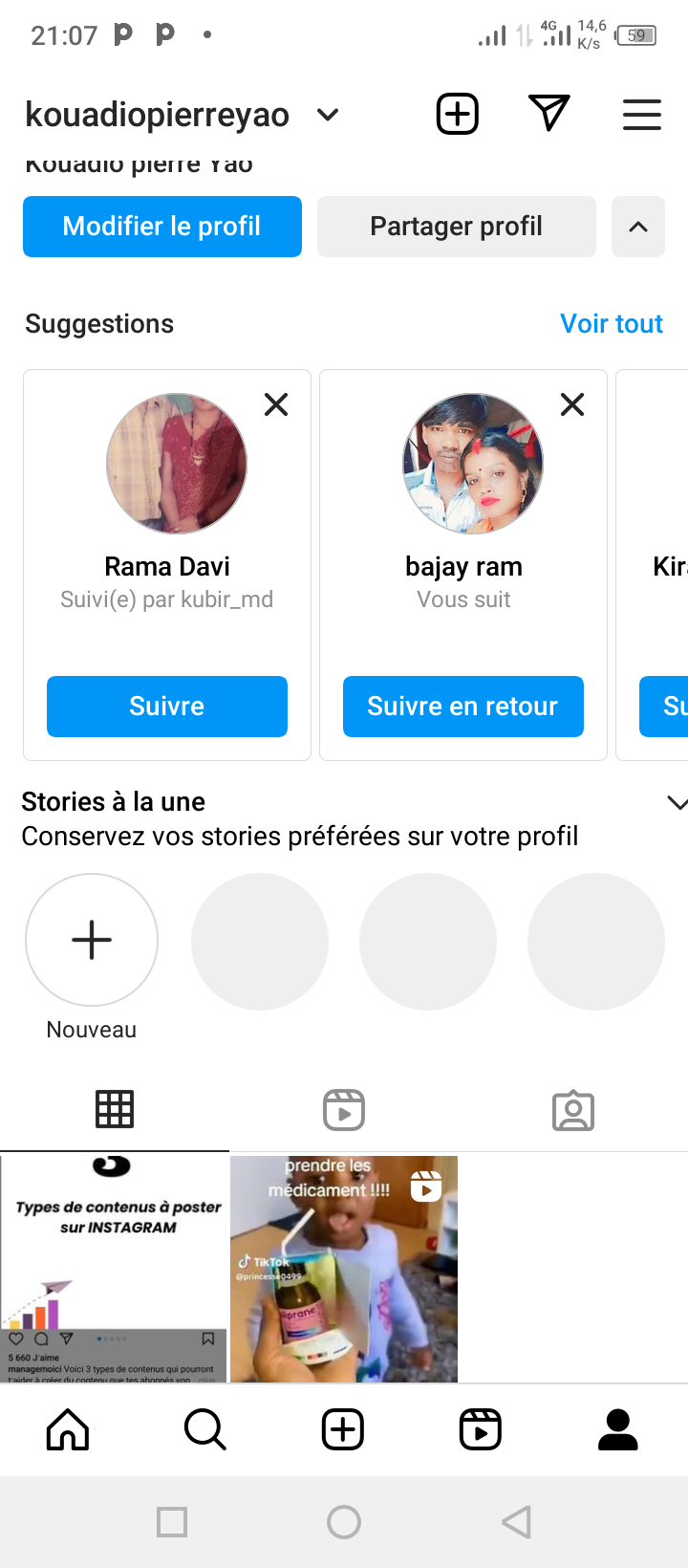Switch to the Reels tab on profile

(x=344, y=1110)
